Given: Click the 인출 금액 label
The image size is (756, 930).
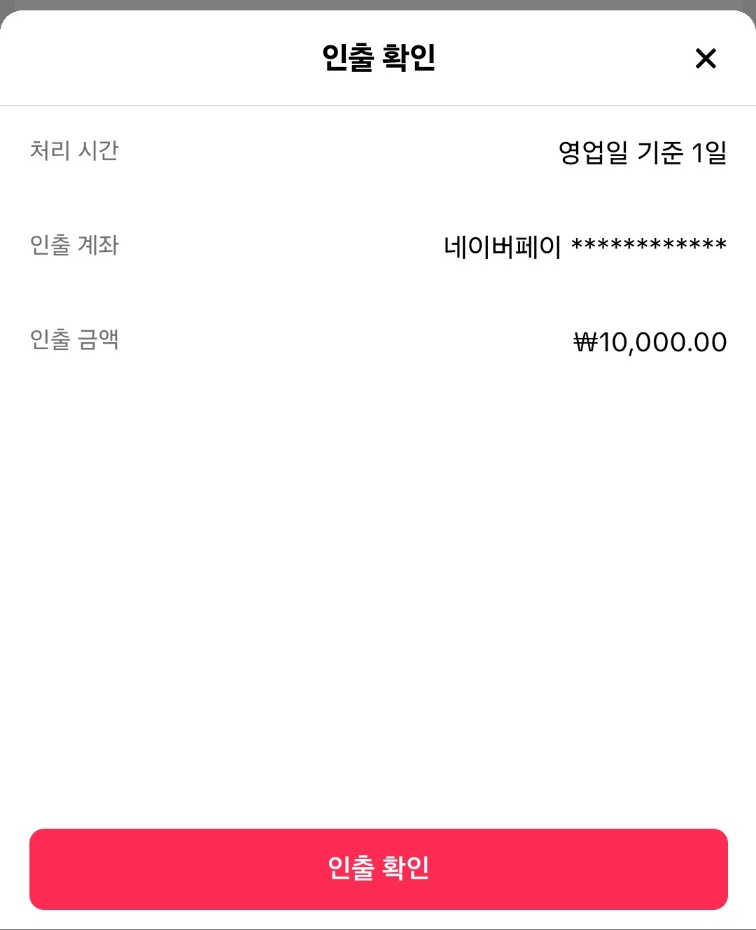Looking at the screenshot, I should click(x=75, y=340).
